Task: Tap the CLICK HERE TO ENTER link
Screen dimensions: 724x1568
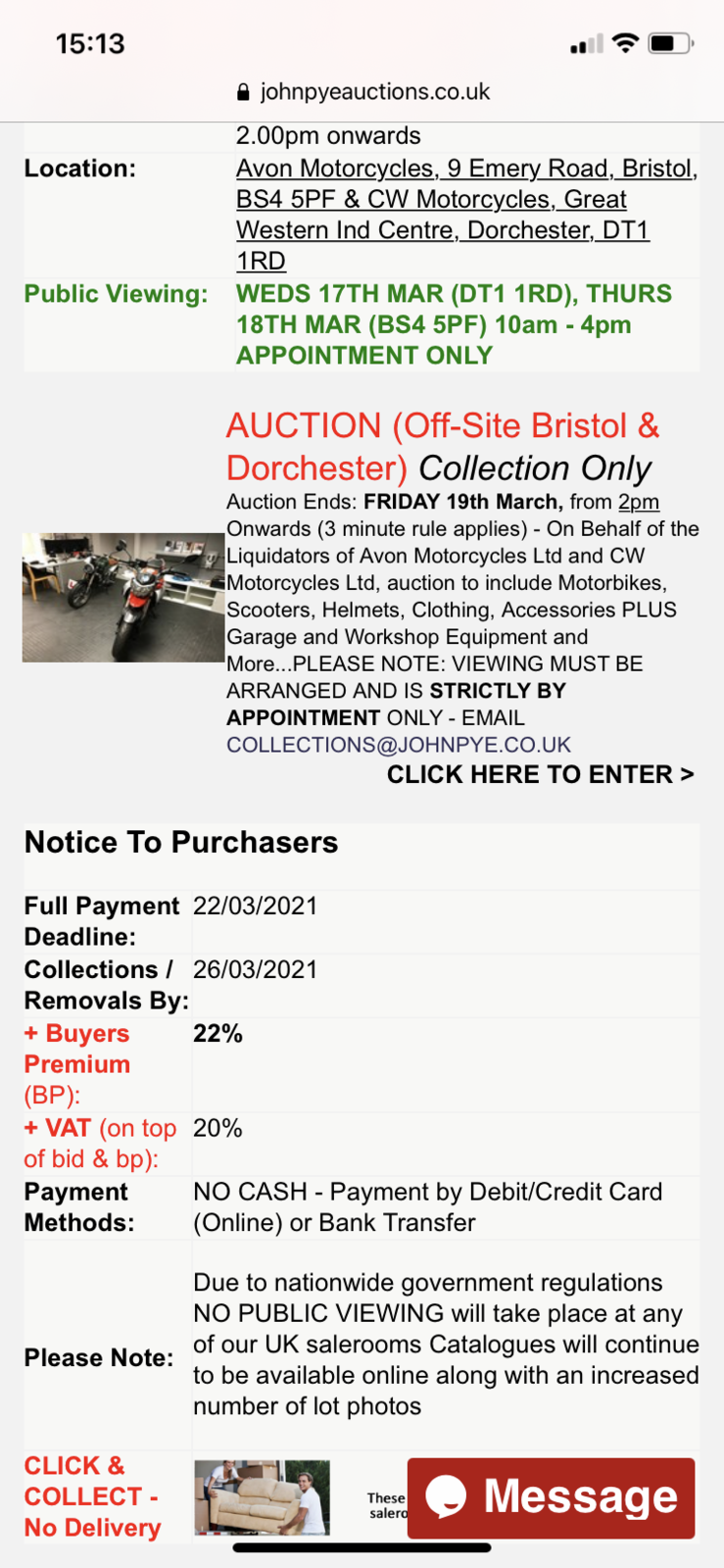Action: [x=540, y=774]
